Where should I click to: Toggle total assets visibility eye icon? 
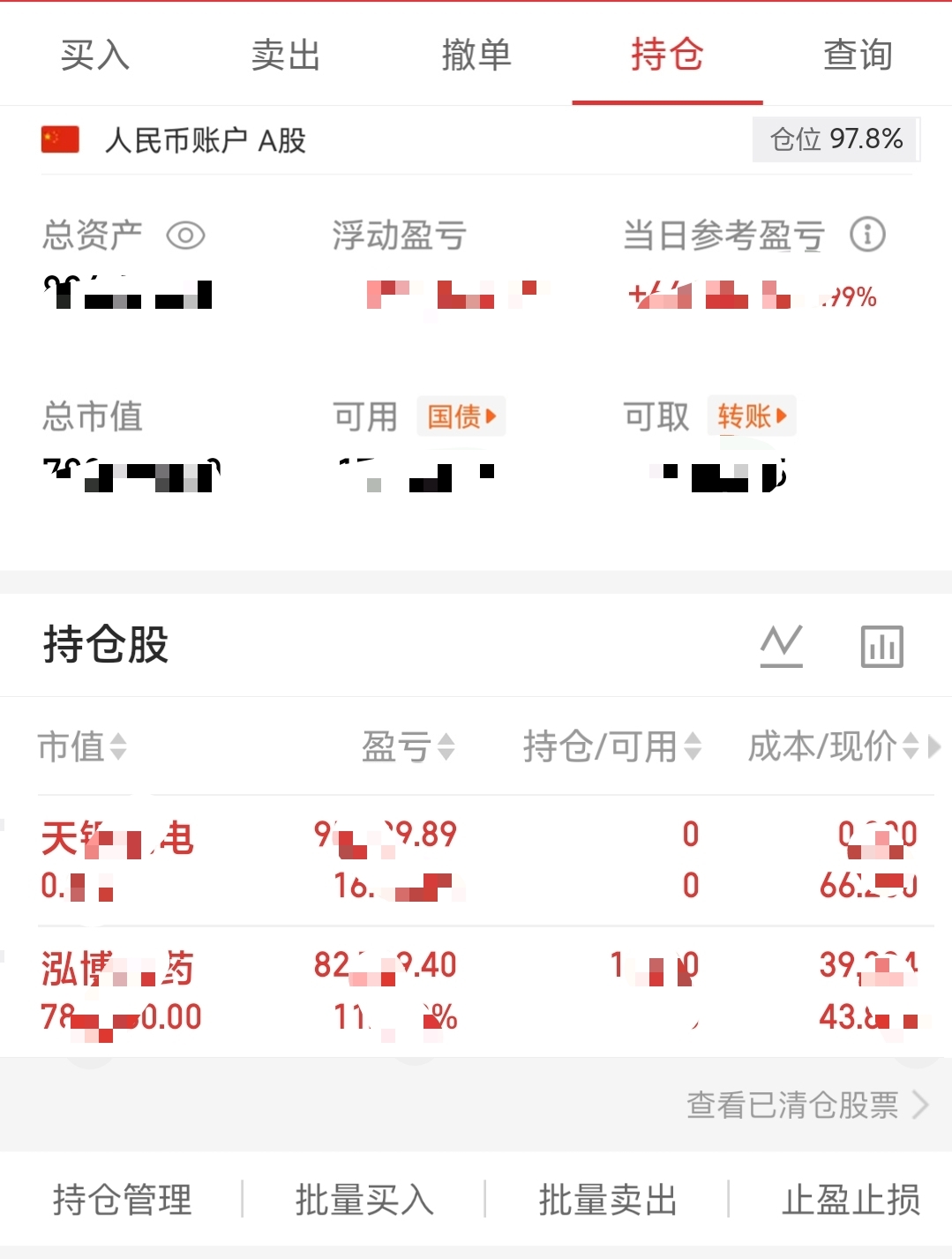click(x=185, y=236)
